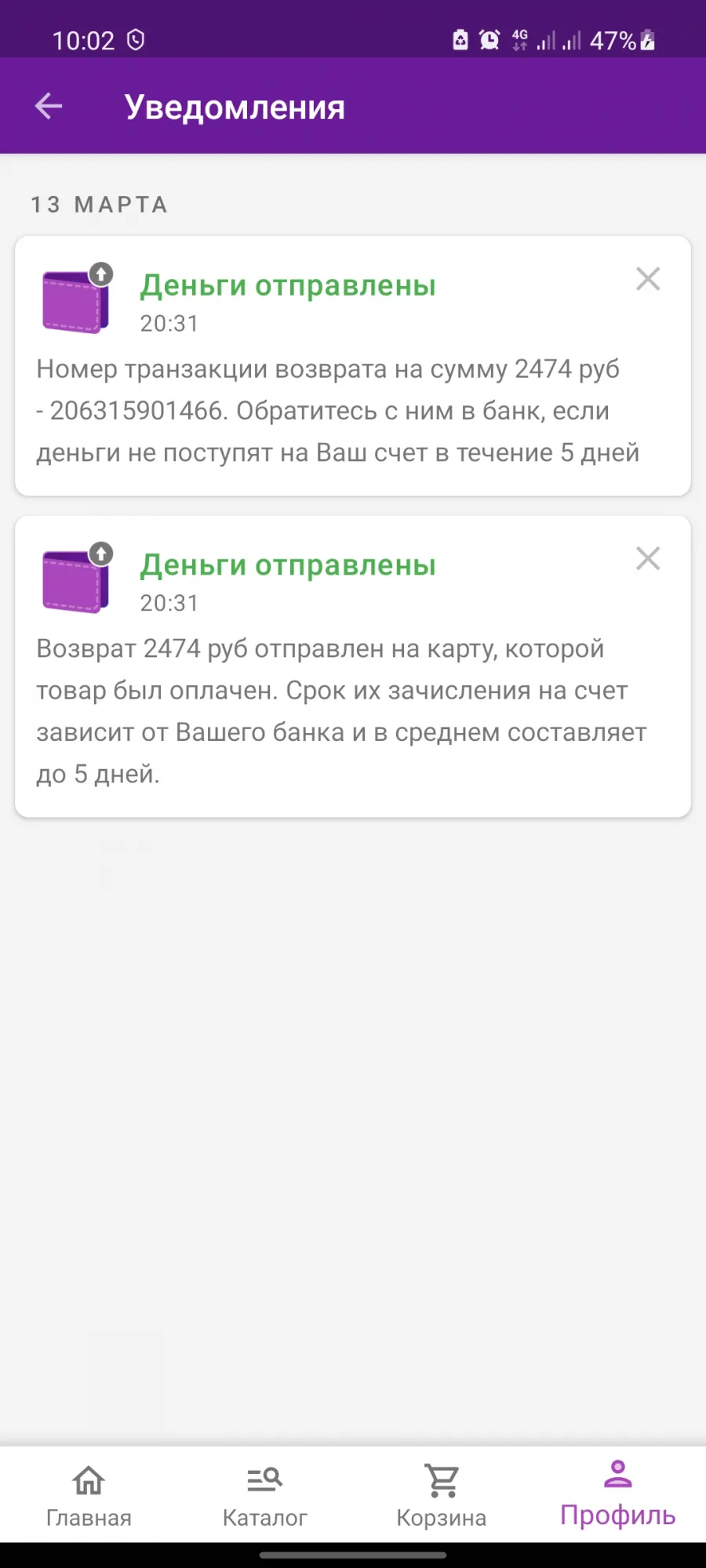The image size is (706, 1568).
Task: Select the Профиль tab
Action: click(618, 1496)
